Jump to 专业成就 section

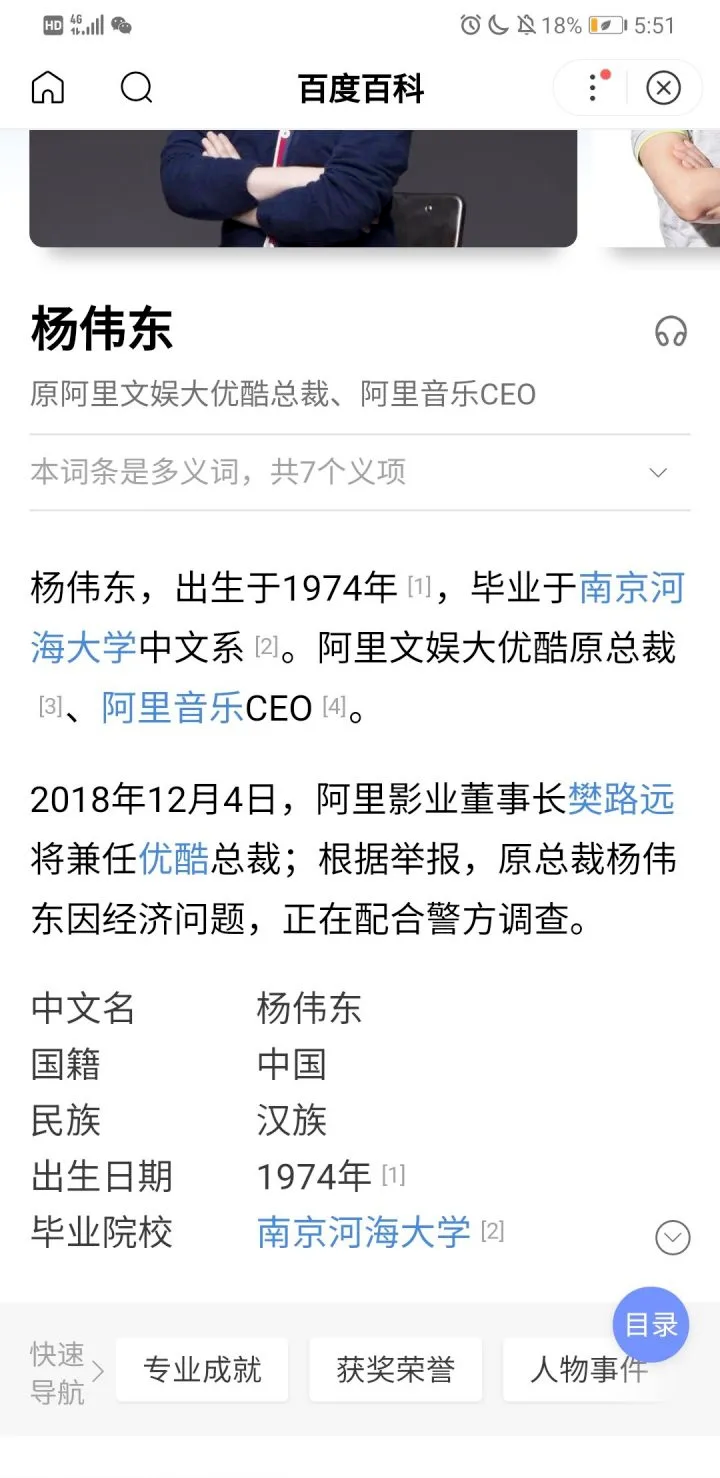[x=202, y=1369]
